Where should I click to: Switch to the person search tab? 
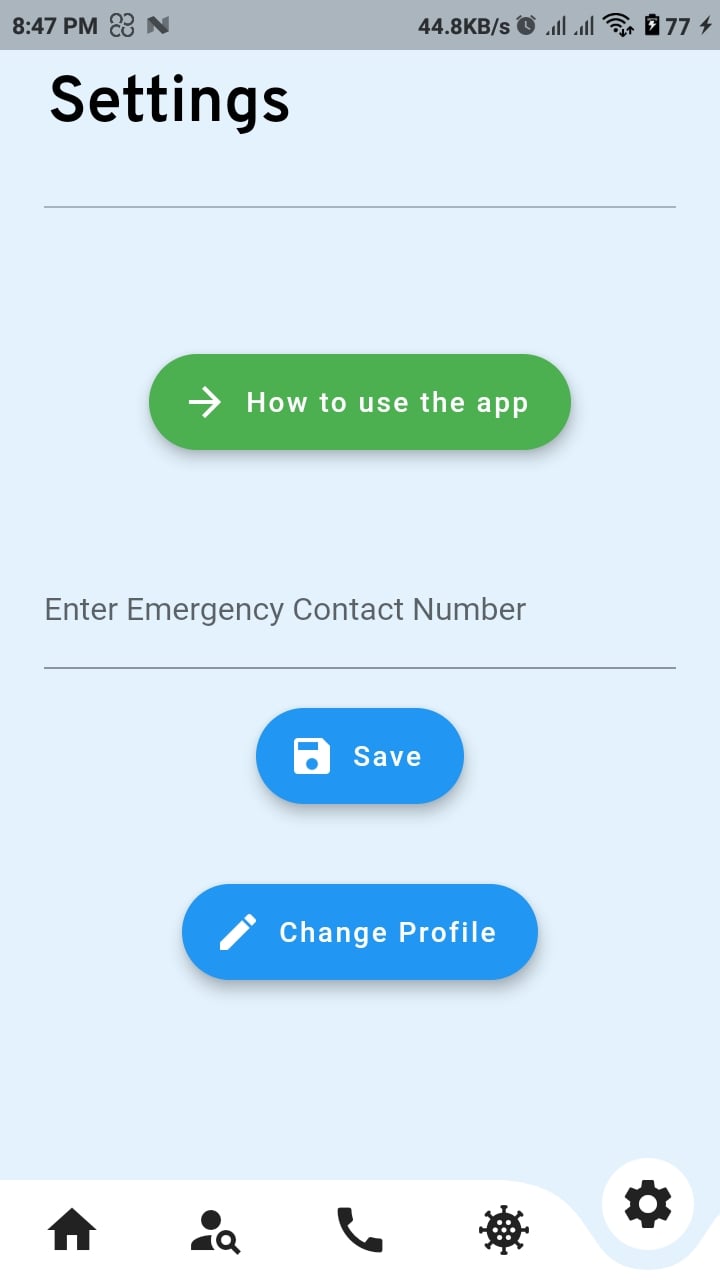tap(216, 1231)
